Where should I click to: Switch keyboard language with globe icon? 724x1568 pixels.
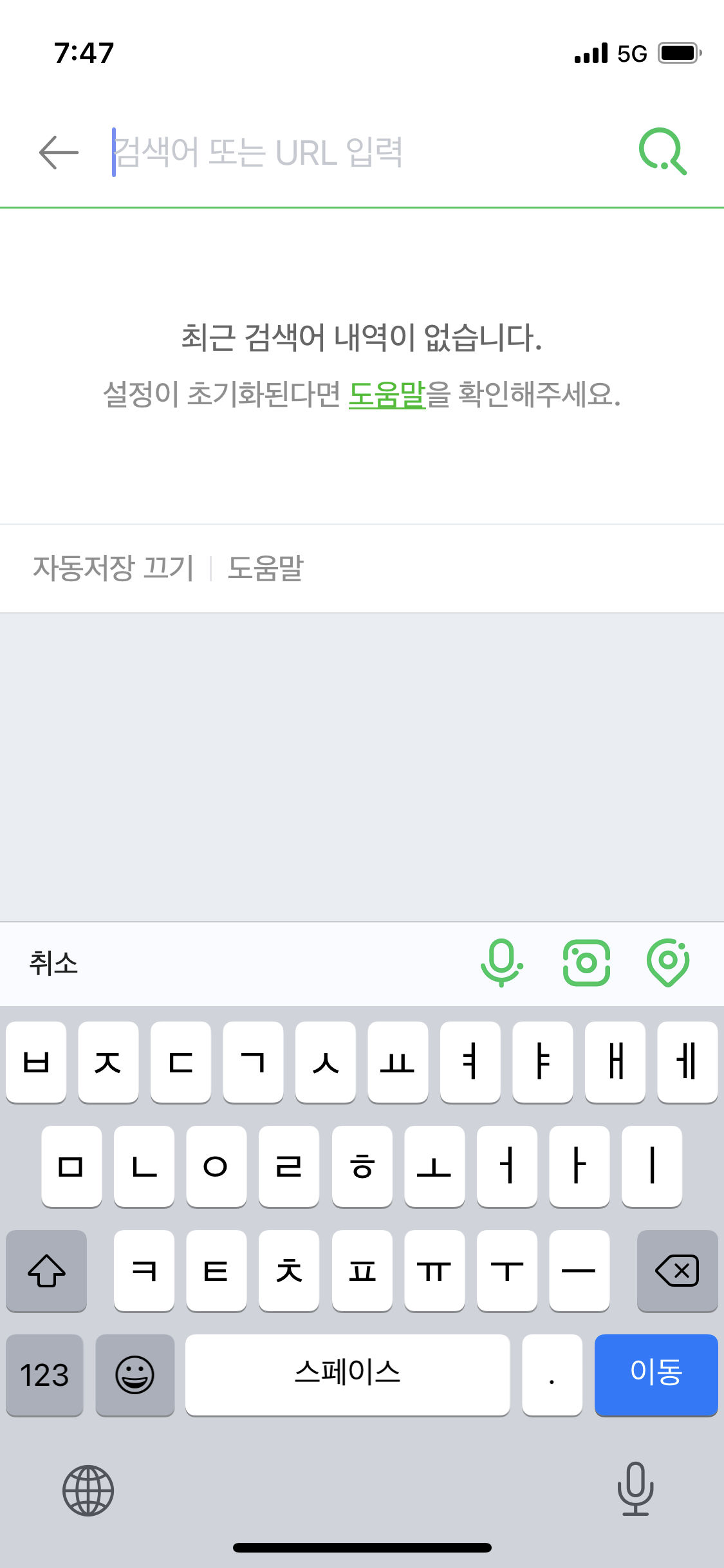[88, 1490]
